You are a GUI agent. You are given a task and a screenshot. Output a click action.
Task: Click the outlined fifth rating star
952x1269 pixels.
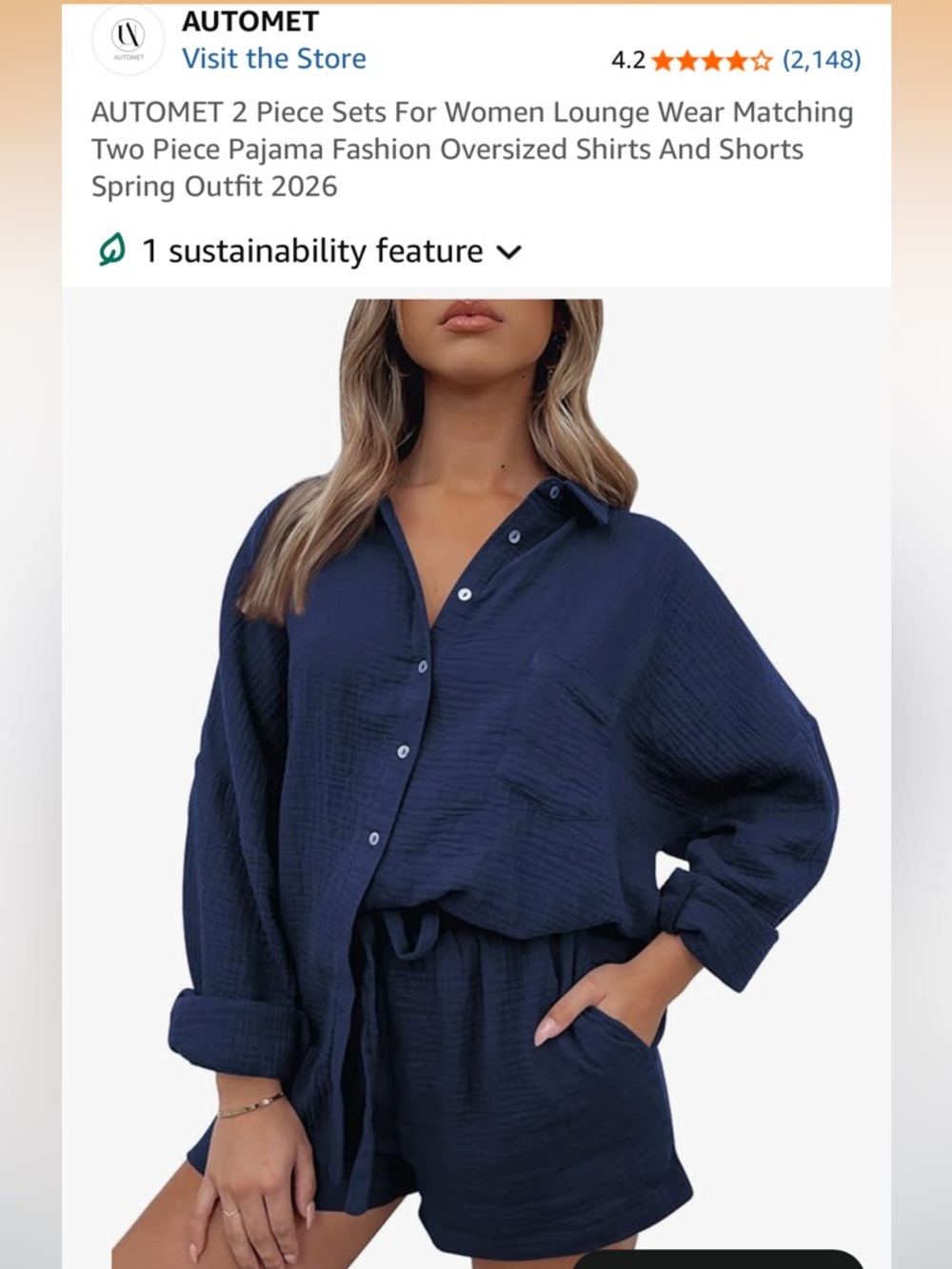[x=762, y=61]
